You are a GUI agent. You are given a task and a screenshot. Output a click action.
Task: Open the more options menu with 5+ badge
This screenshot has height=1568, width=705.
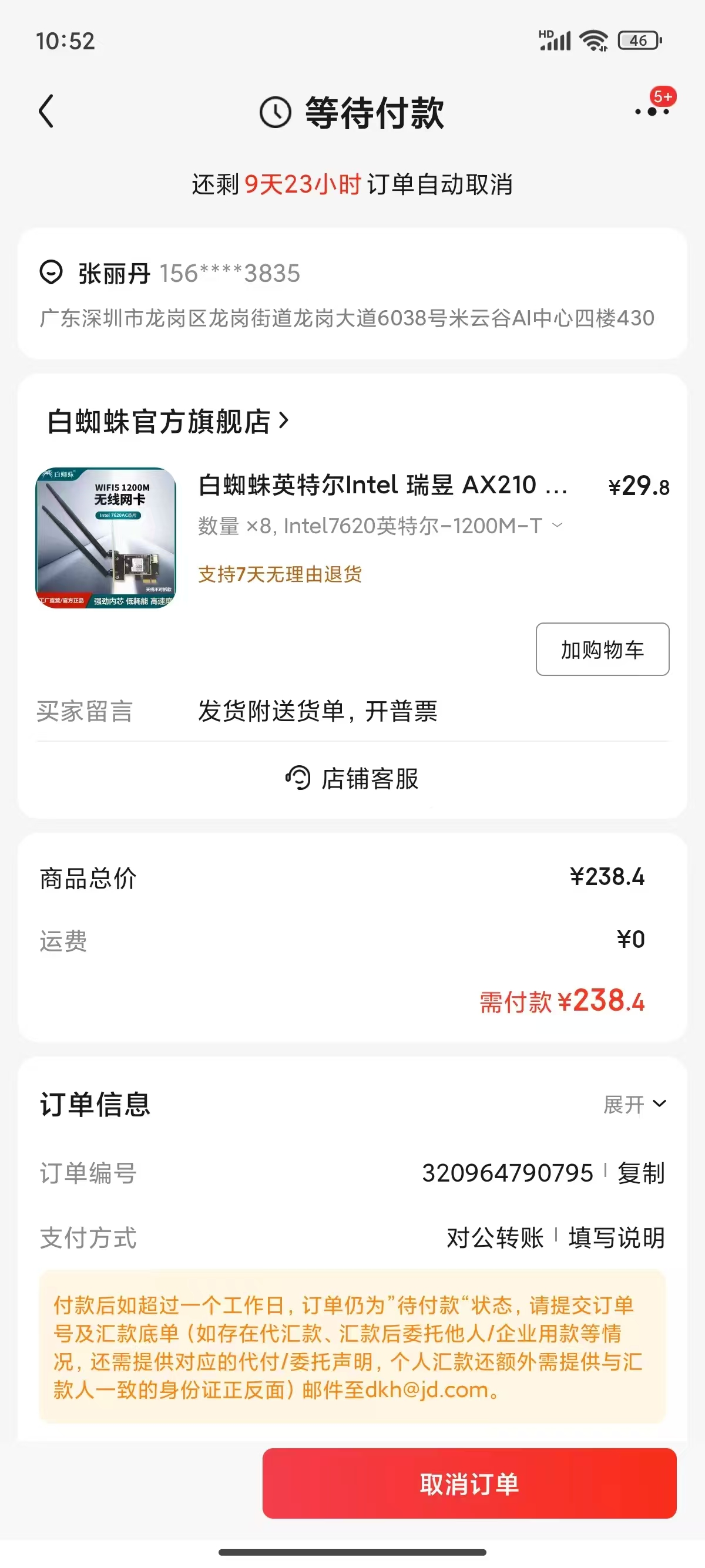[652, 111]
